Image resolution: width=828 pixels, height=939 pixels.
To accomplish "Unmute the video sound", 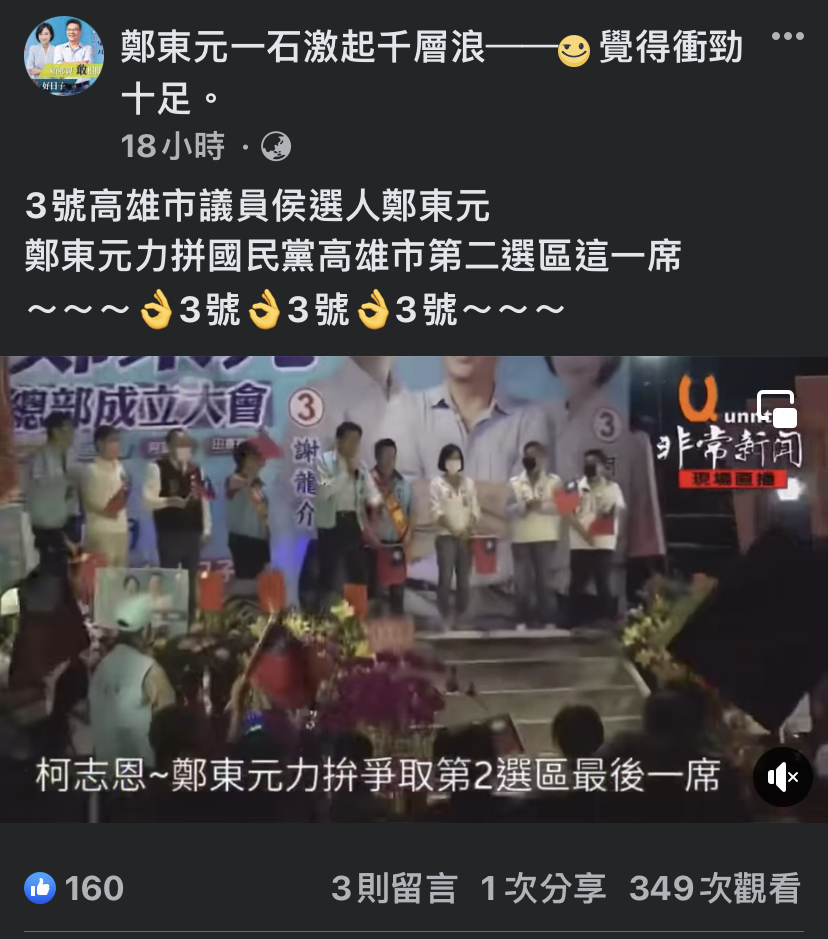I will (781, 776).
